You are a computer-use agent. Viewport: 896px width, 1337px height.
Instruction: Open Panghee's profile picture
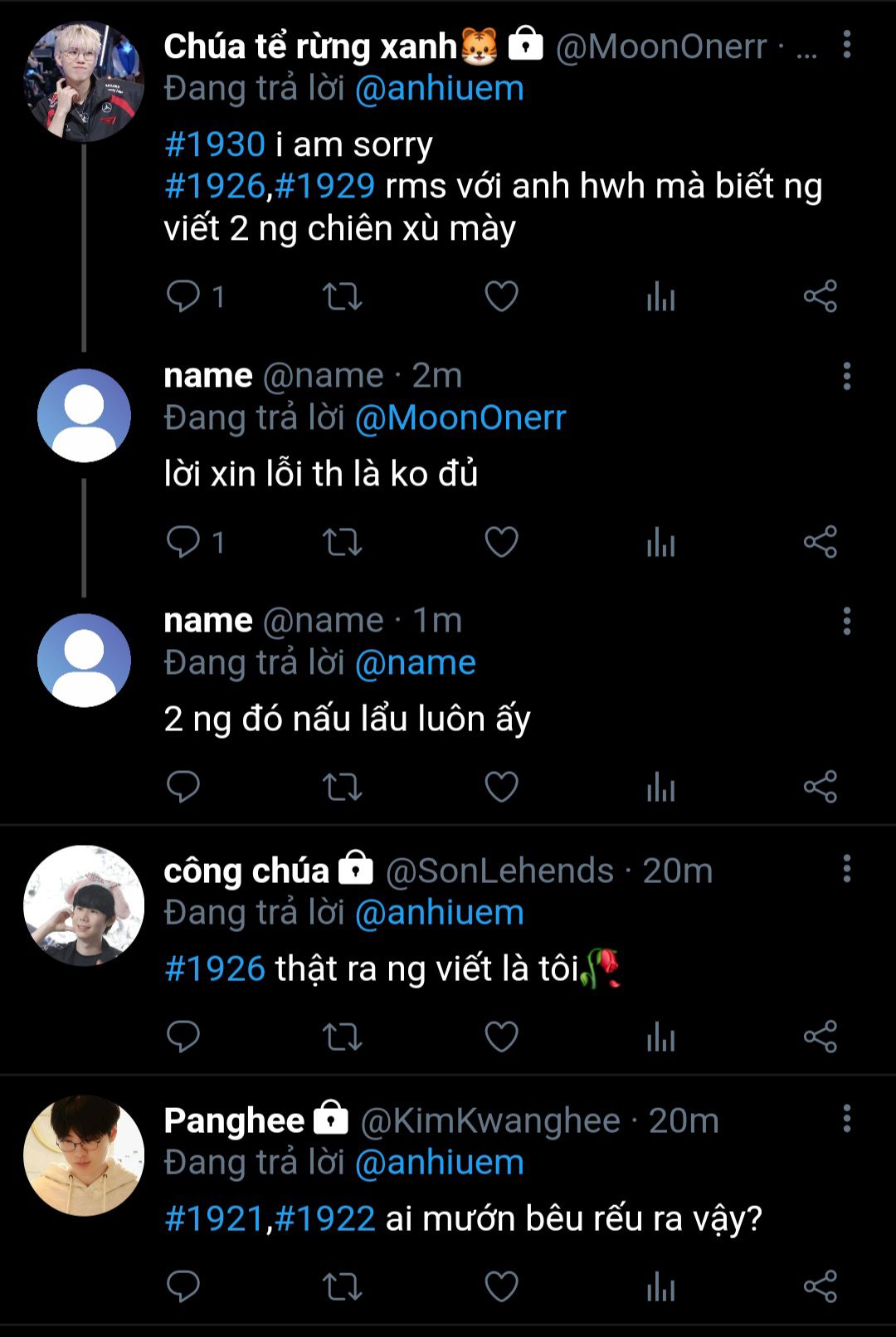tap(84, 1155)
